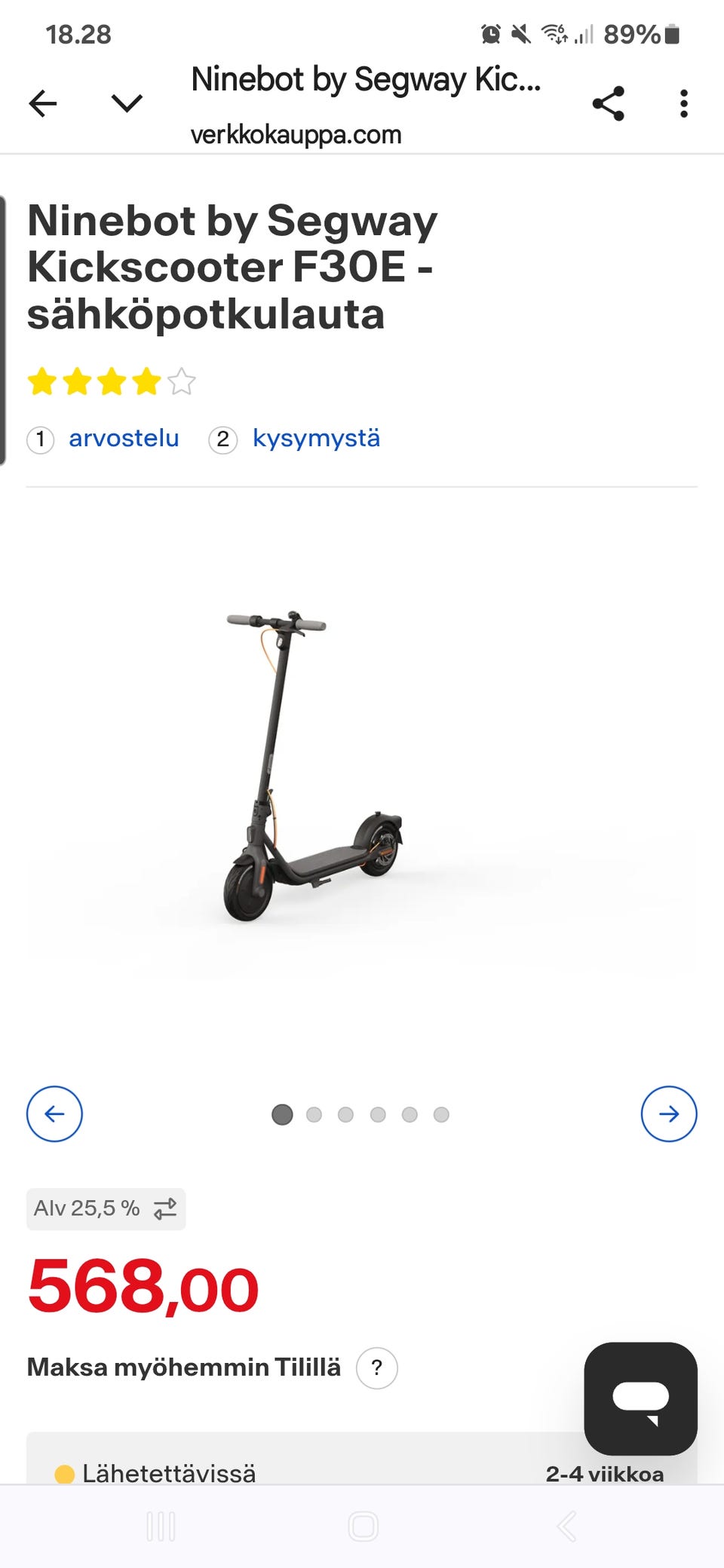Tap the Ninebot by Segway page title
The image size is (724, 1568).
tap(366, 79)
